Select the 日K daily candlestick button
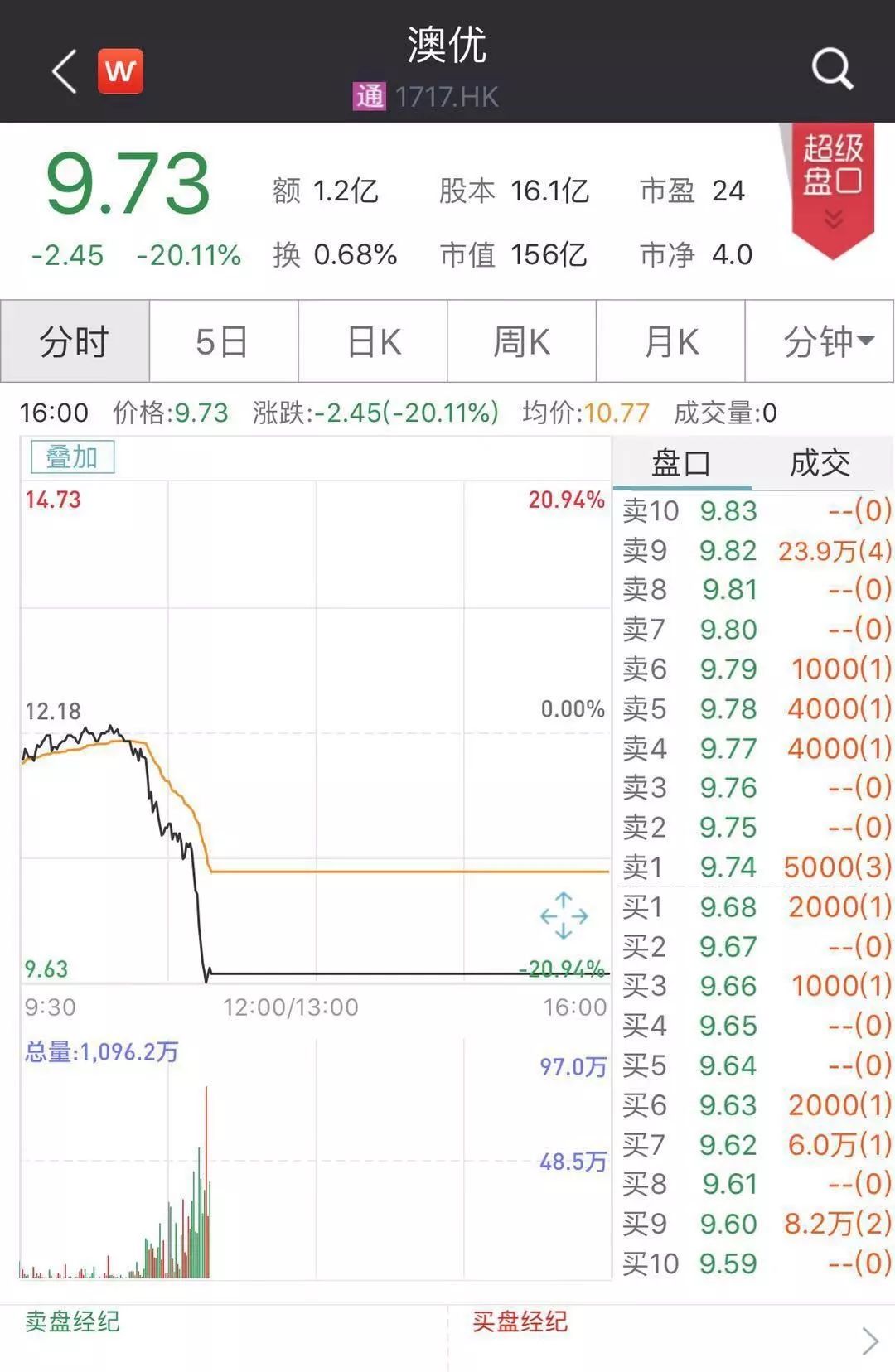 click(371, 341)
